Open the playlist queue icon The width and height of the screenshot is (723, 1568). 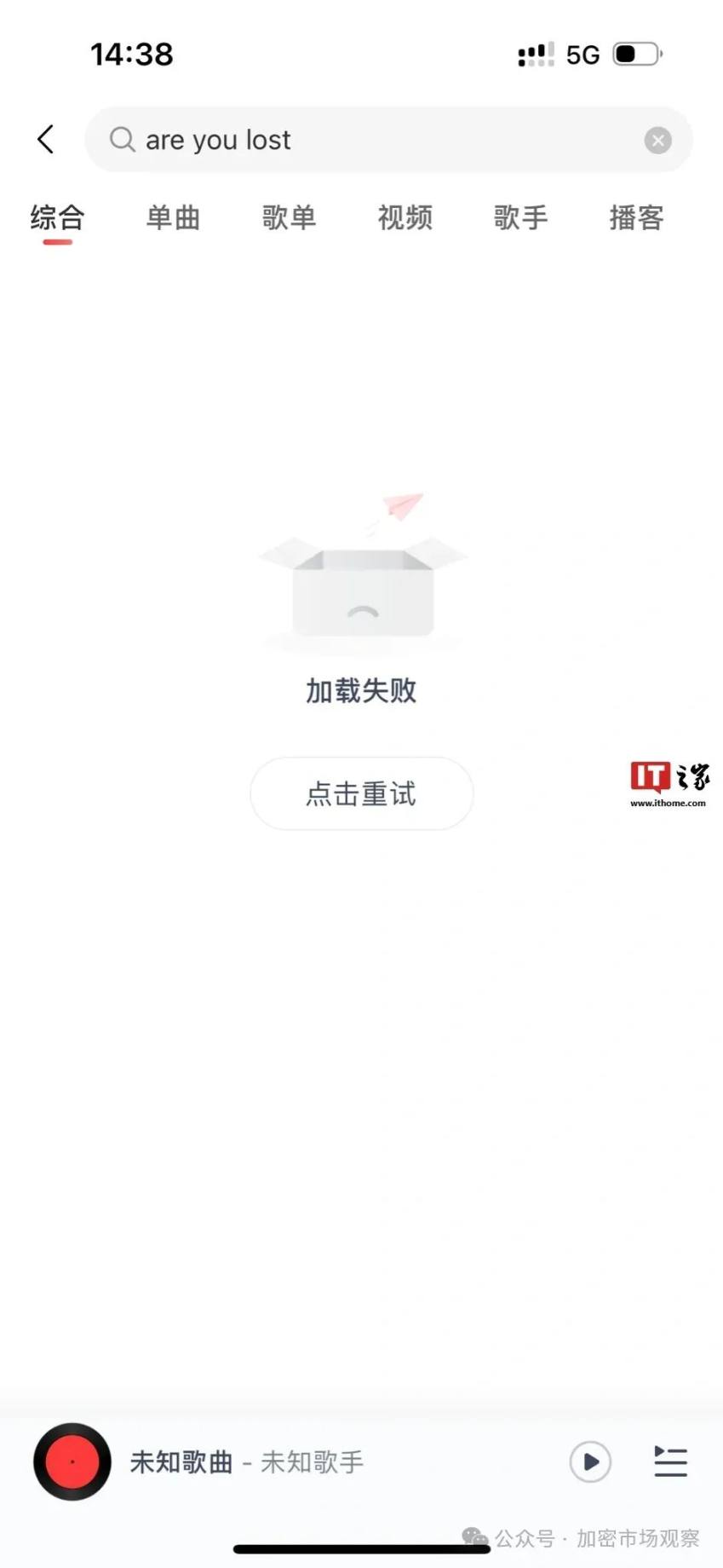coord(670,1461)
